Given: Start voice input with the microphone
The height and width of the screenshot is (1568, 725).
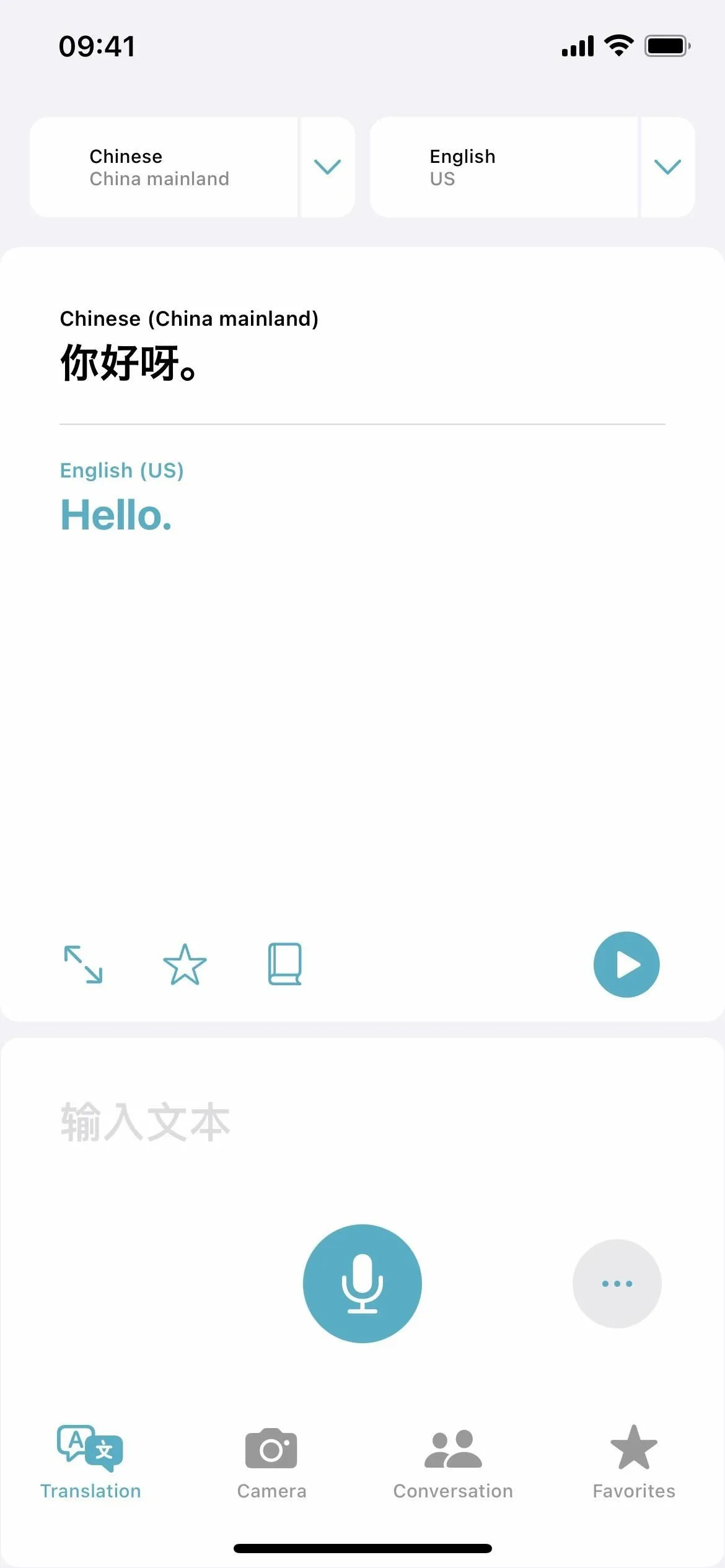Looking at the screenshot, I should [362, 1283].
